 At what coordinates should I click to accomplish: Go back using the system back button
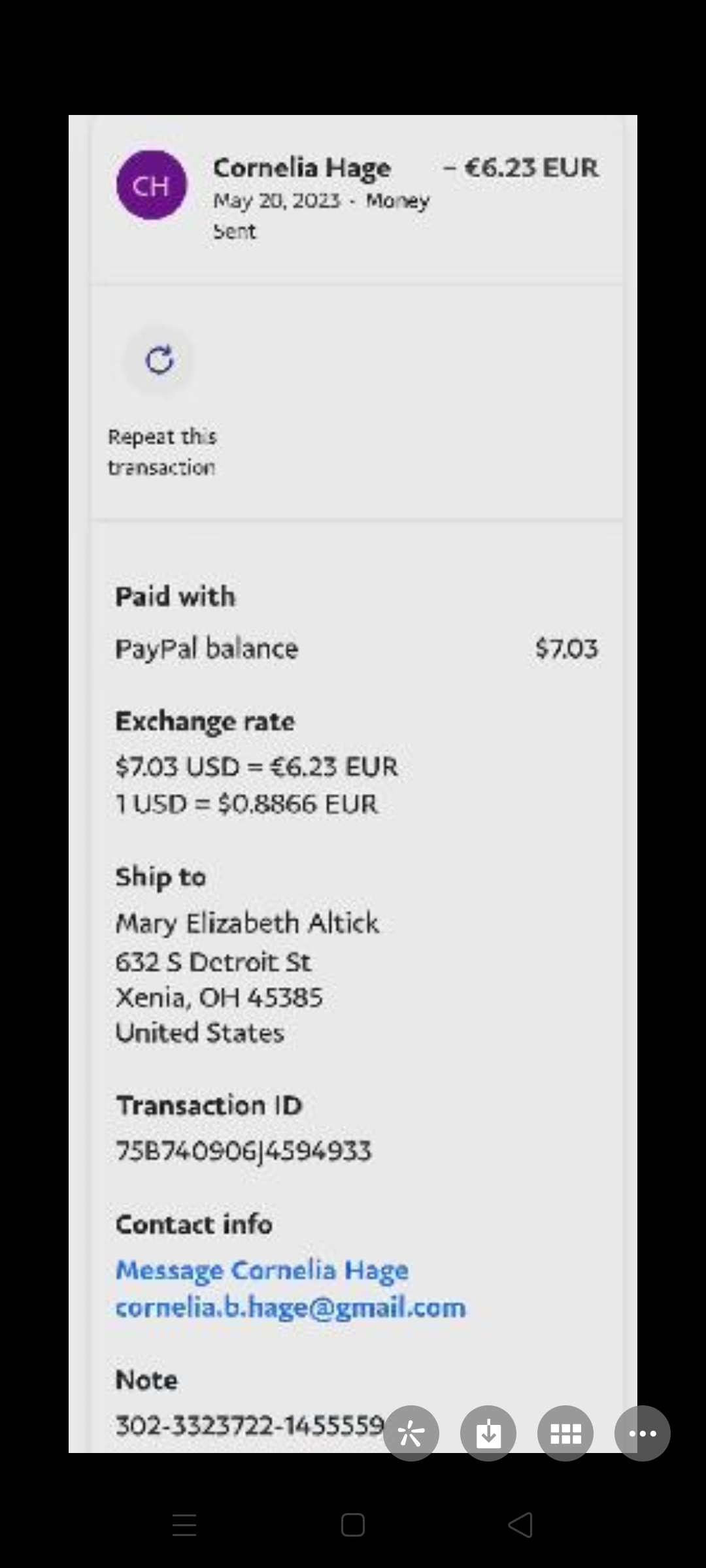(x=521, y=1525)
